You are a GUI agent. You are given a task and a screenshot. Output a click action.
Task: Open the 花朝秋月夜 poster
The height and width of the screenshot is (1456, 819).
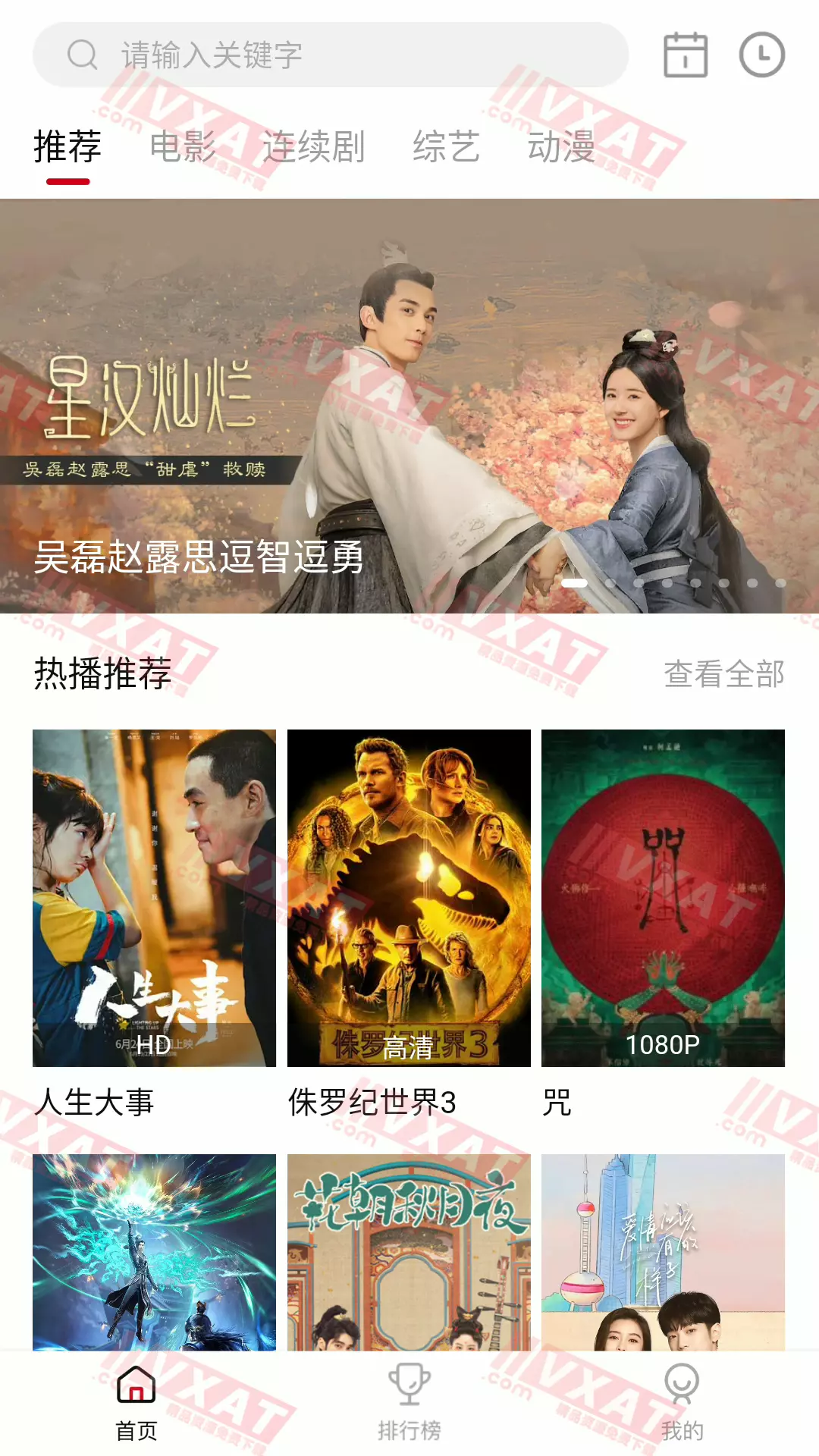point(409,1251)
